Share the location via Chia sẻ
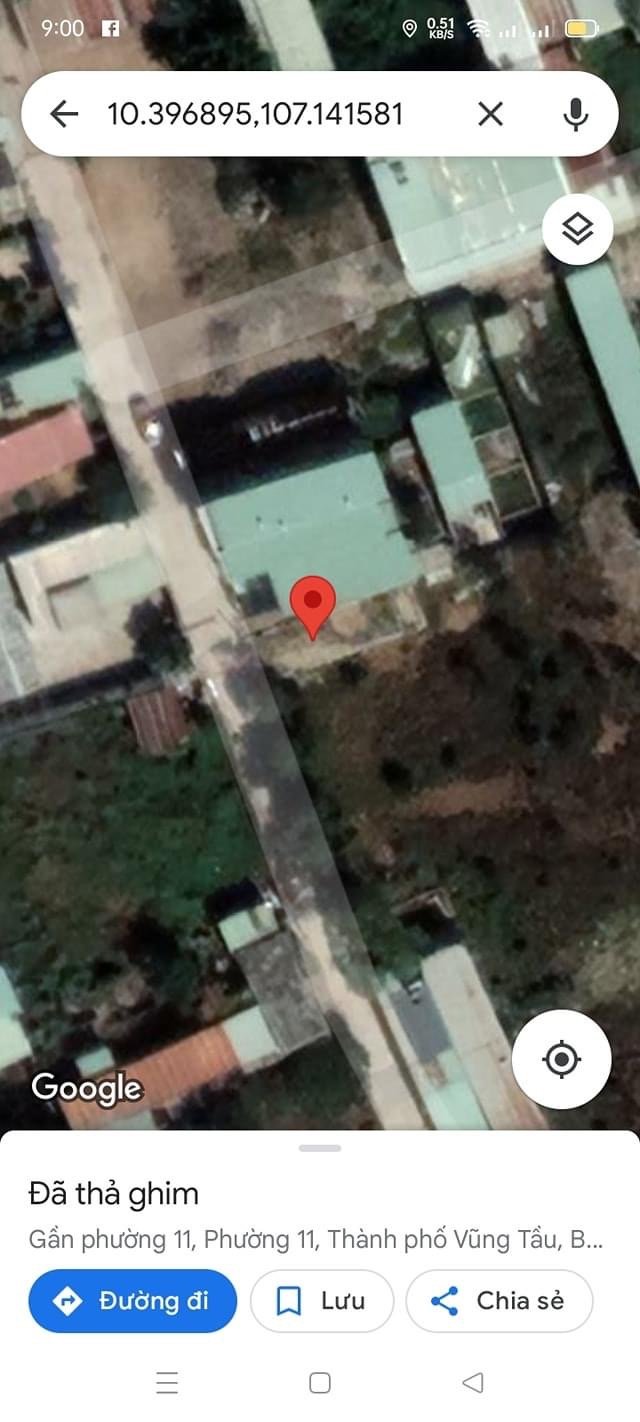The image size is (640, 1422). click(x=499, y=1301)
